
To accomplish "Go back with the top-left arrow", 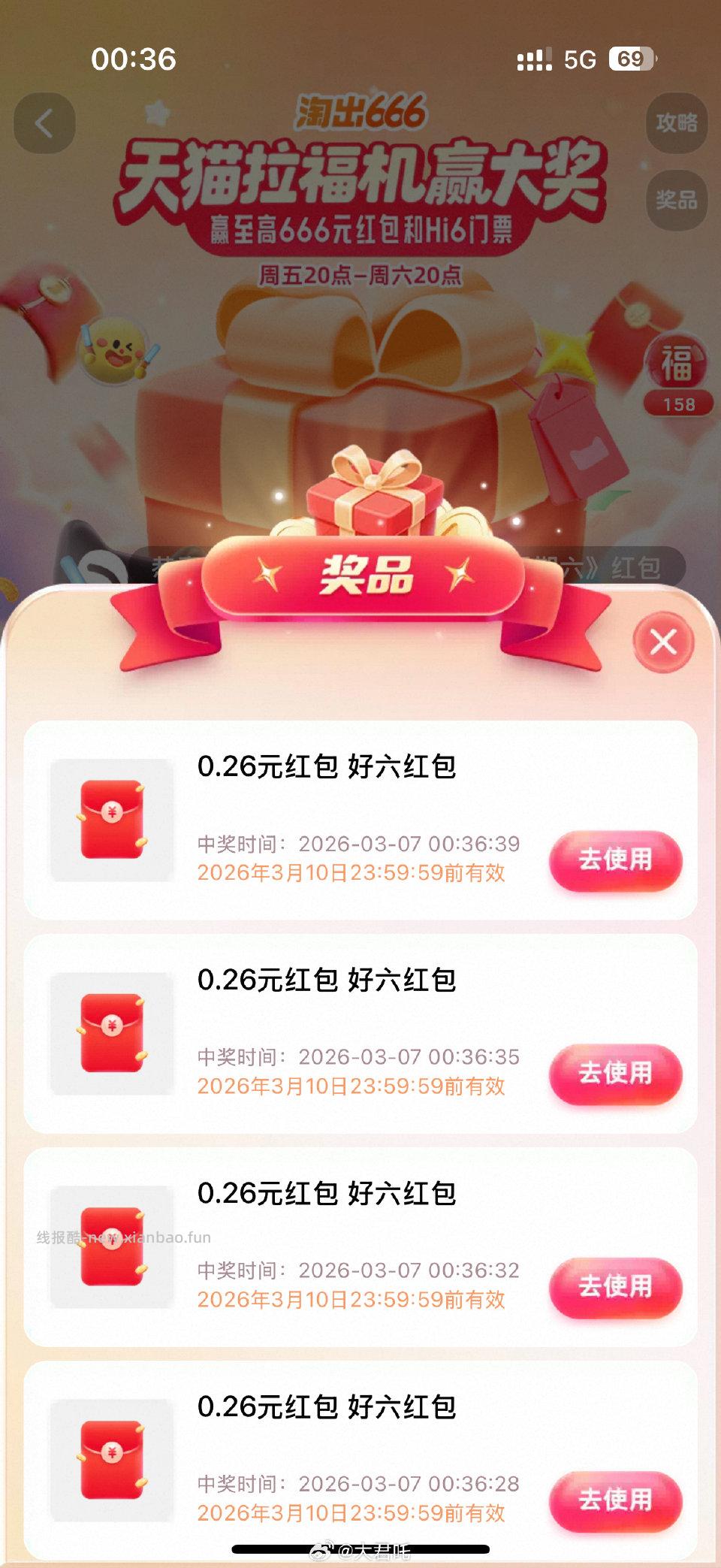I will (44, 124).
